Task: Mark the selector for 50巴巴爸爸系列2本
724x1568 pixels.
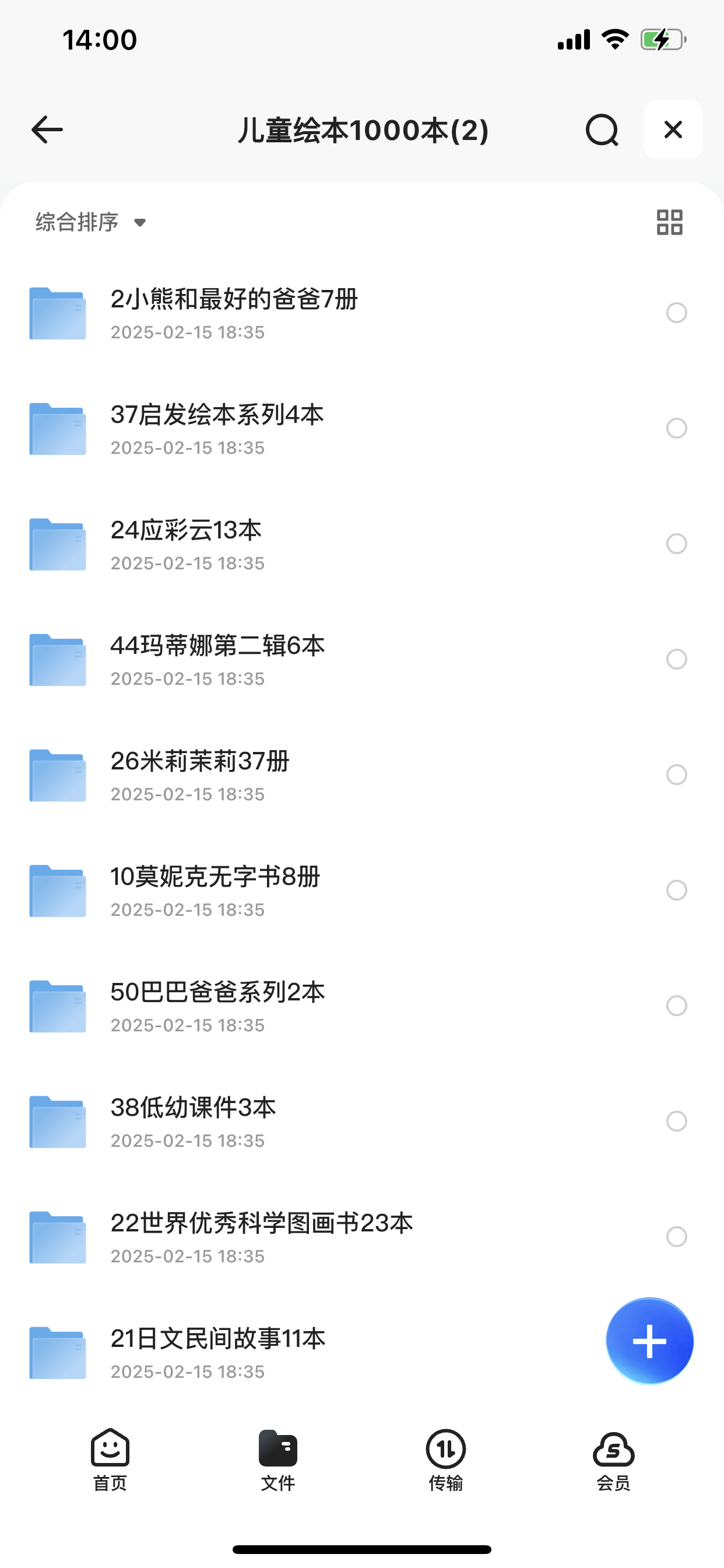Action: [676, 1006]
